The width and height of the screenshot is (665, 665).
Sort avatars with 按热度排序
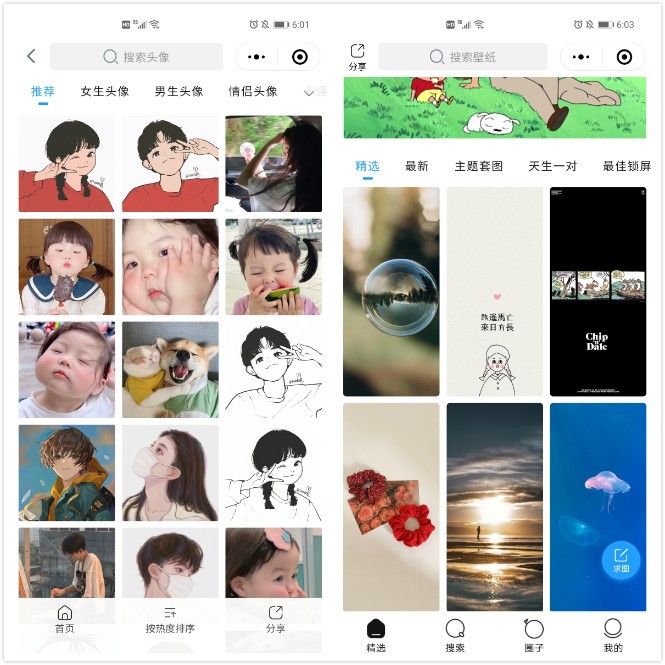[x=170, y=619]
